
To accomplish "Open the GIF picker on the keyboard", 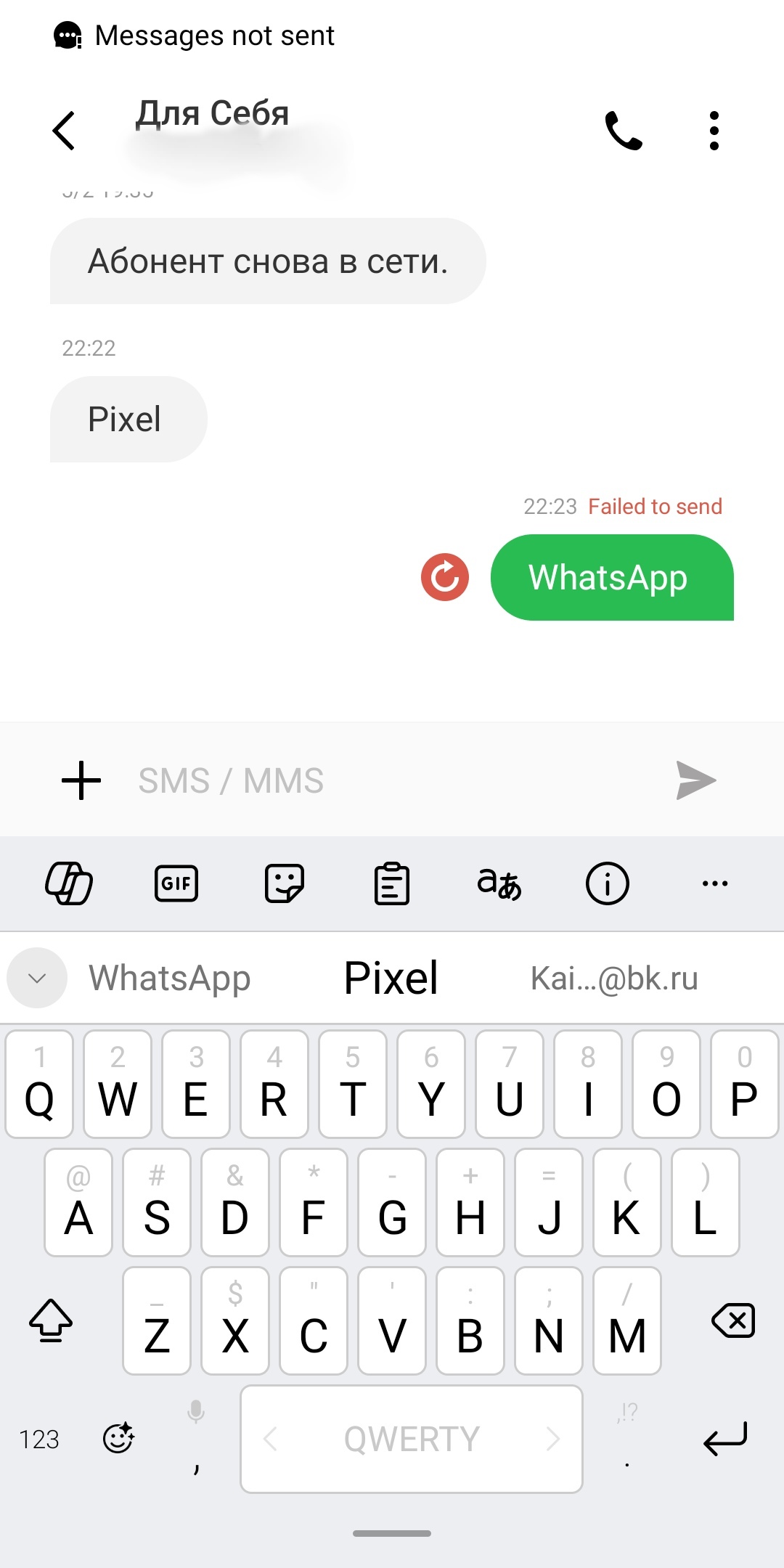I will 176,883.
